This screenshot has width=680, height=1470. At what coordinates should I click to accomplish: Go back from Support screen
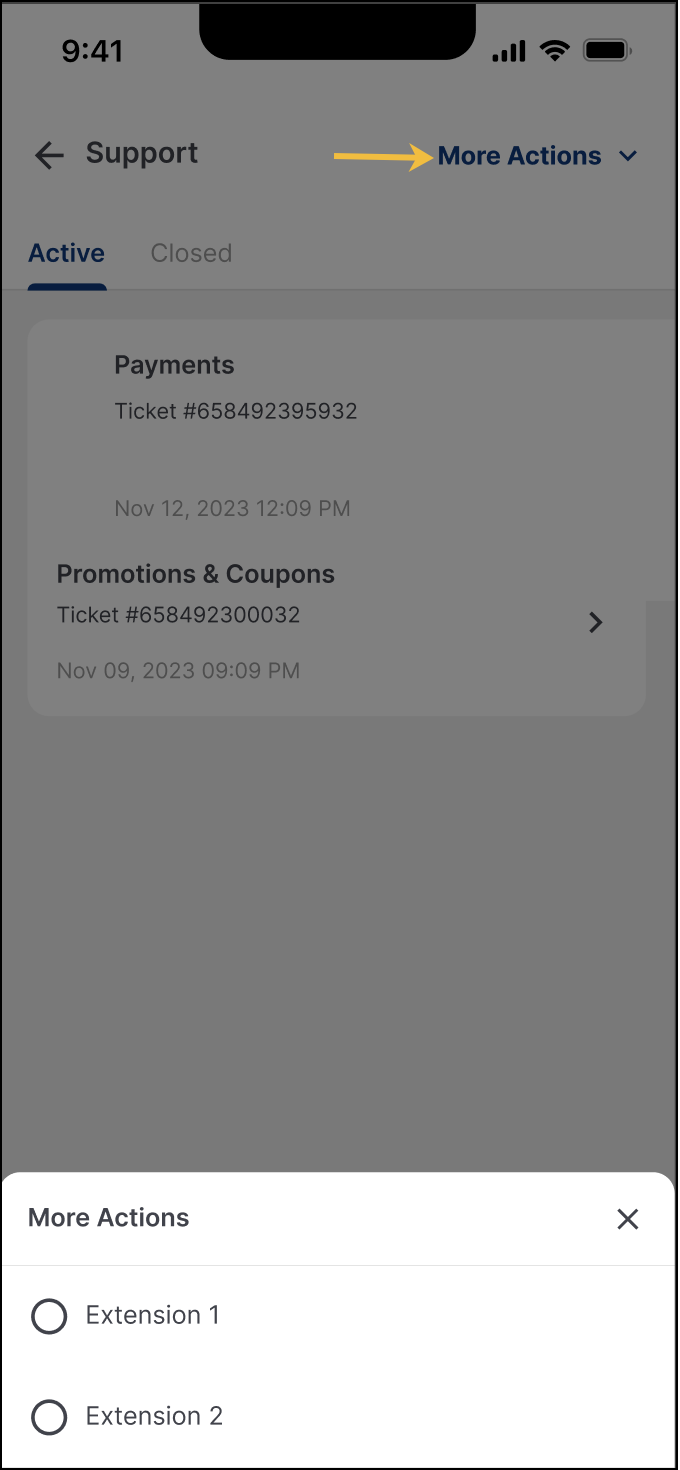point(49,155)
